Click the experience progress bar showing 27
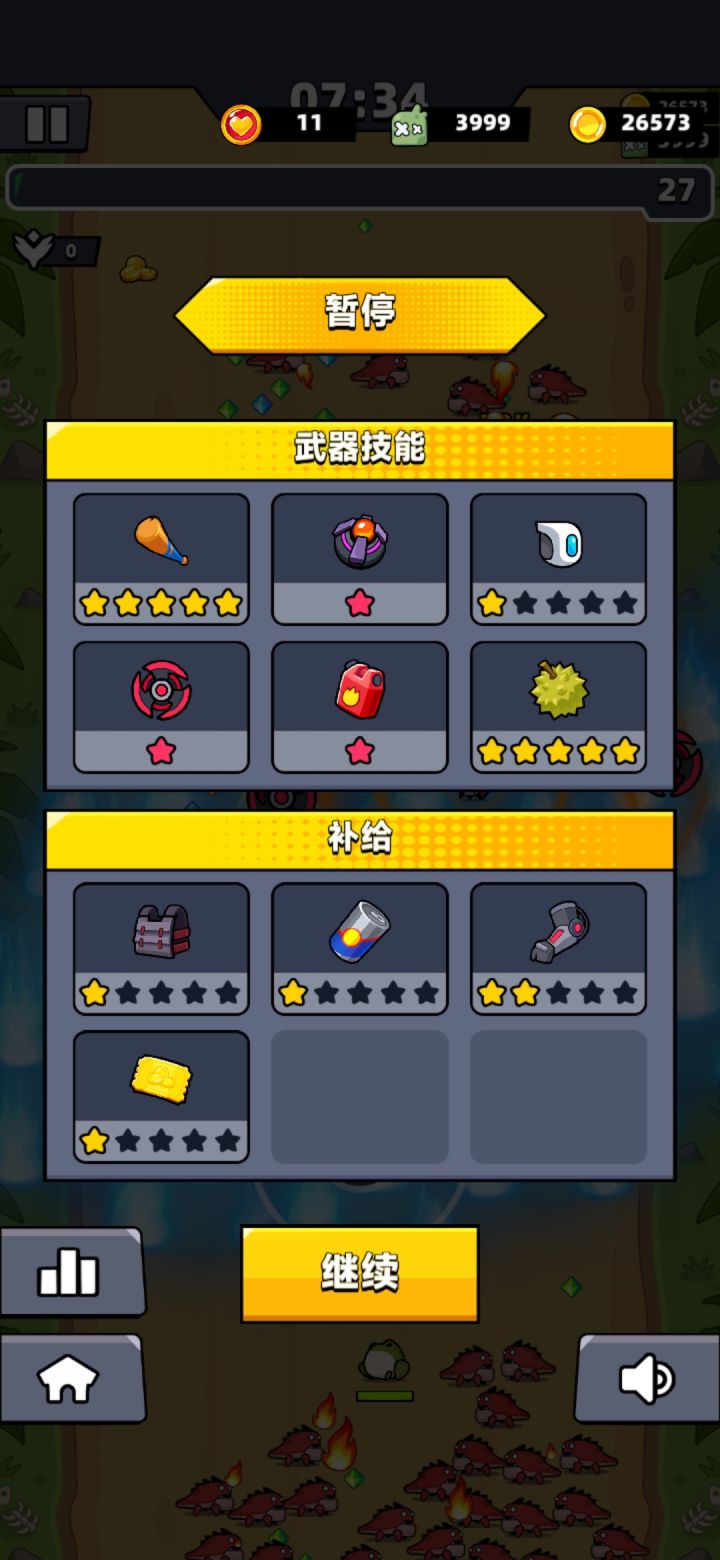 pyautogui.click(x=360, y=190)
